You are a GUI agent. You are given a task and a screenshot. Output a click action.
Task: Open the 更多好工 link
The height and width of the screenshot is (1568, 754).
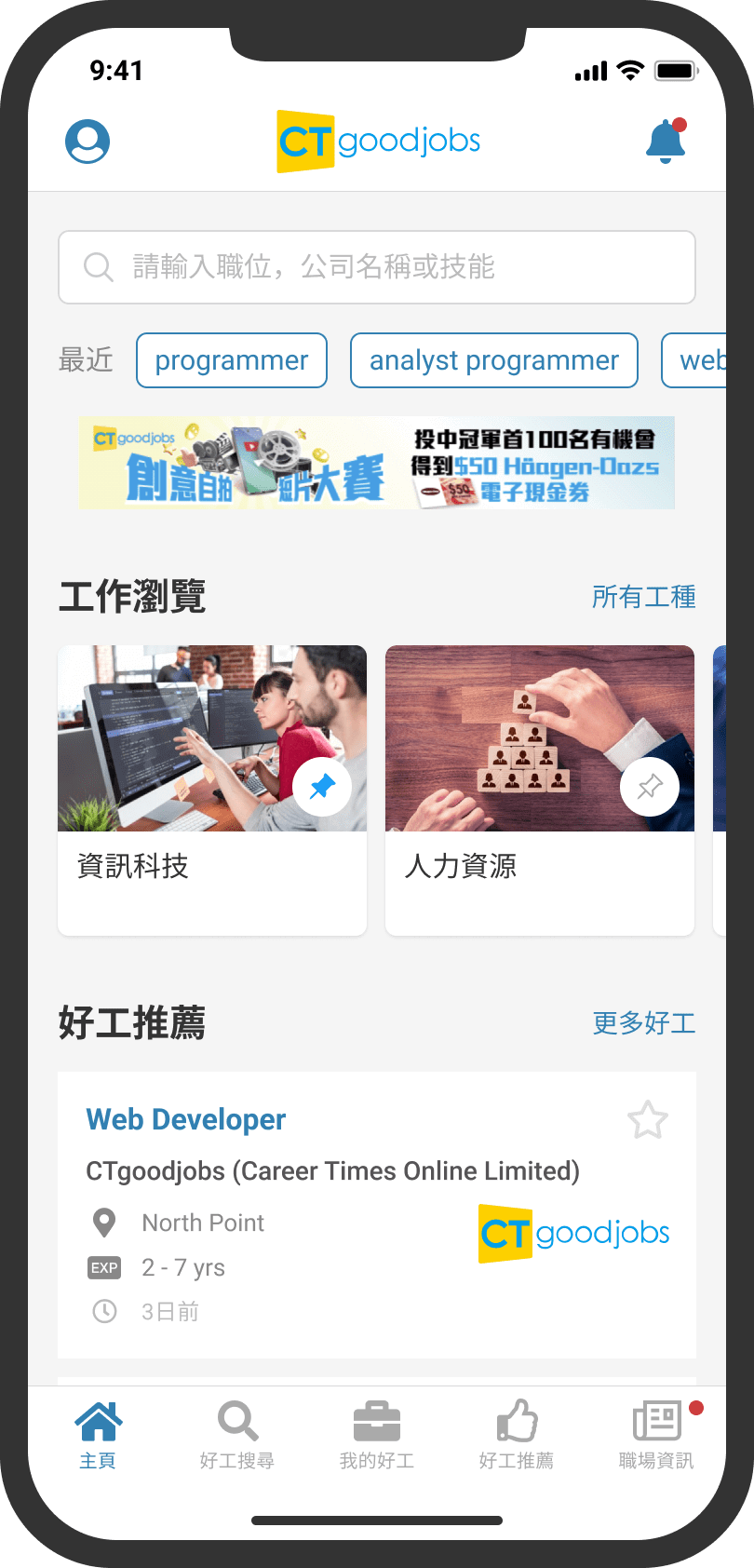643,1023
